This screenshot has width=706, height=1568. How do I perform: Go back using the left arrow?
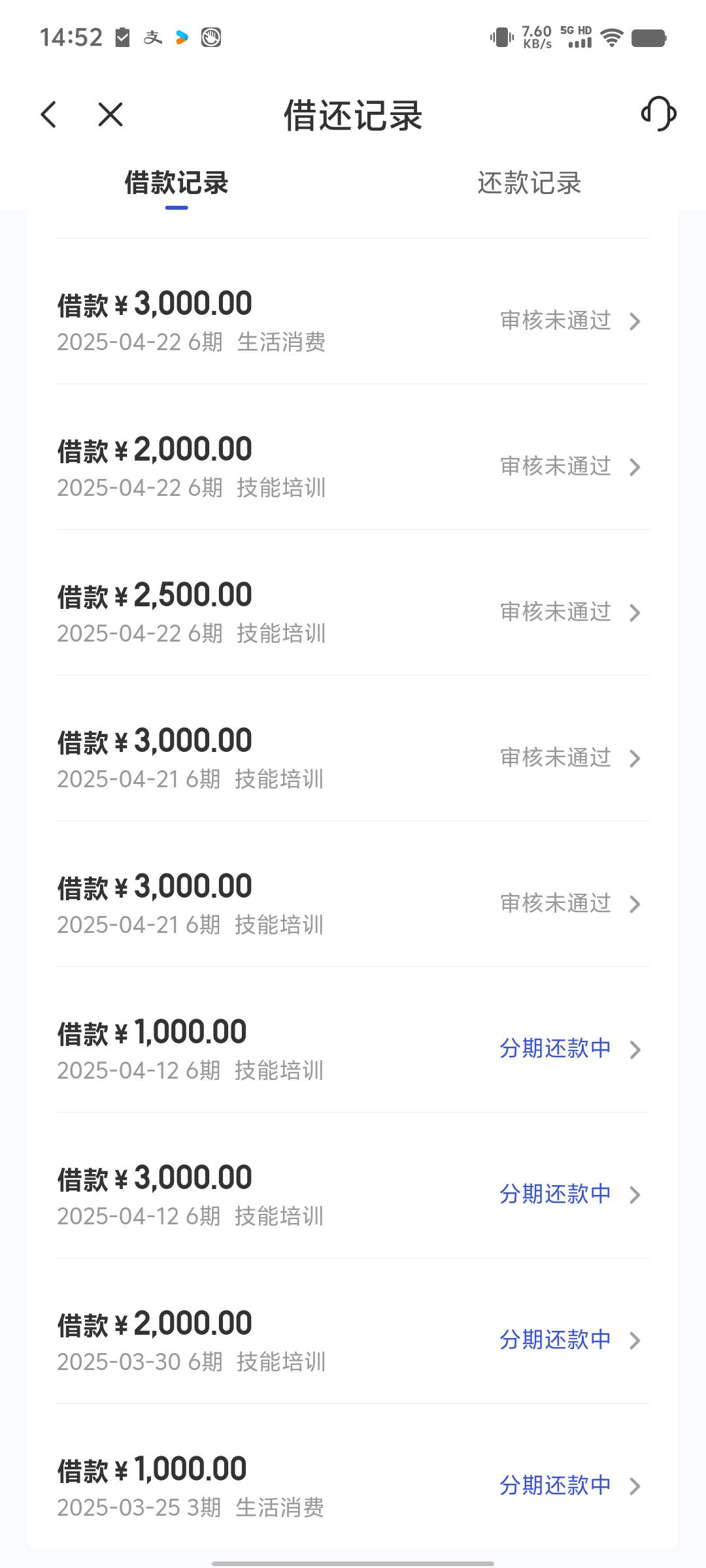coord(48,115)
